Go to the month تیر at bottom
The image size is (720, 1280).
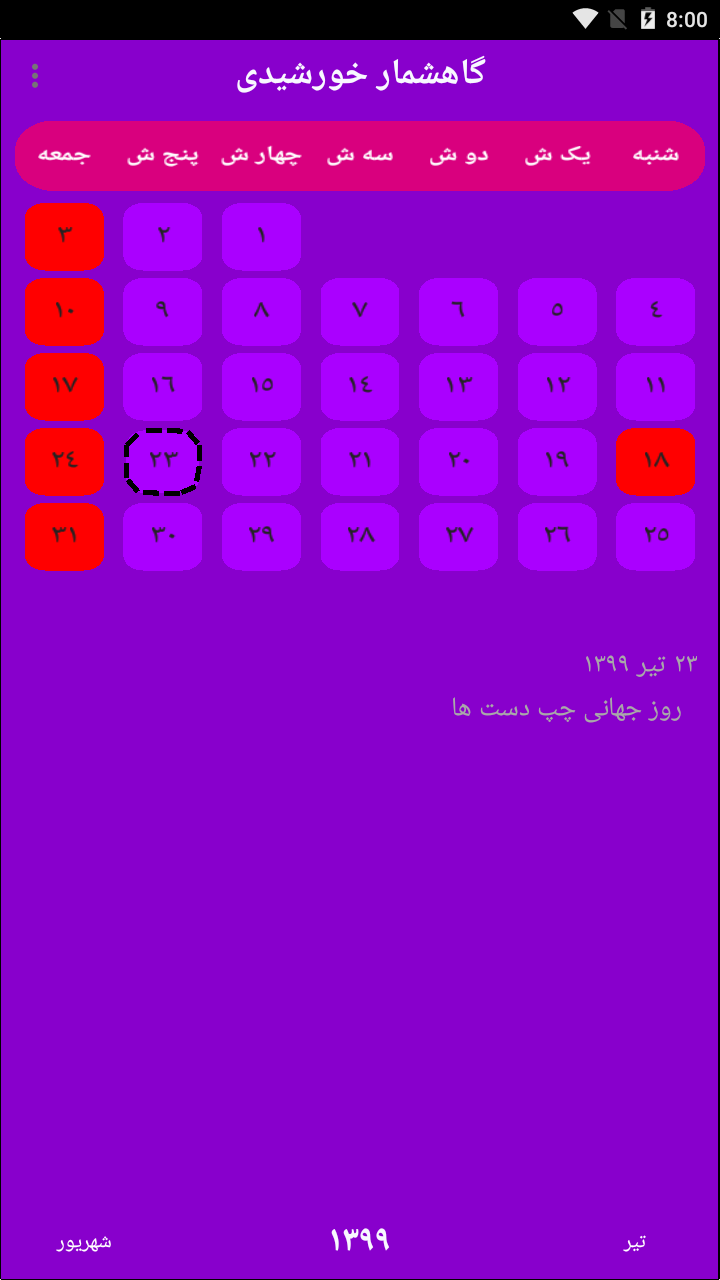(635, 1242)
